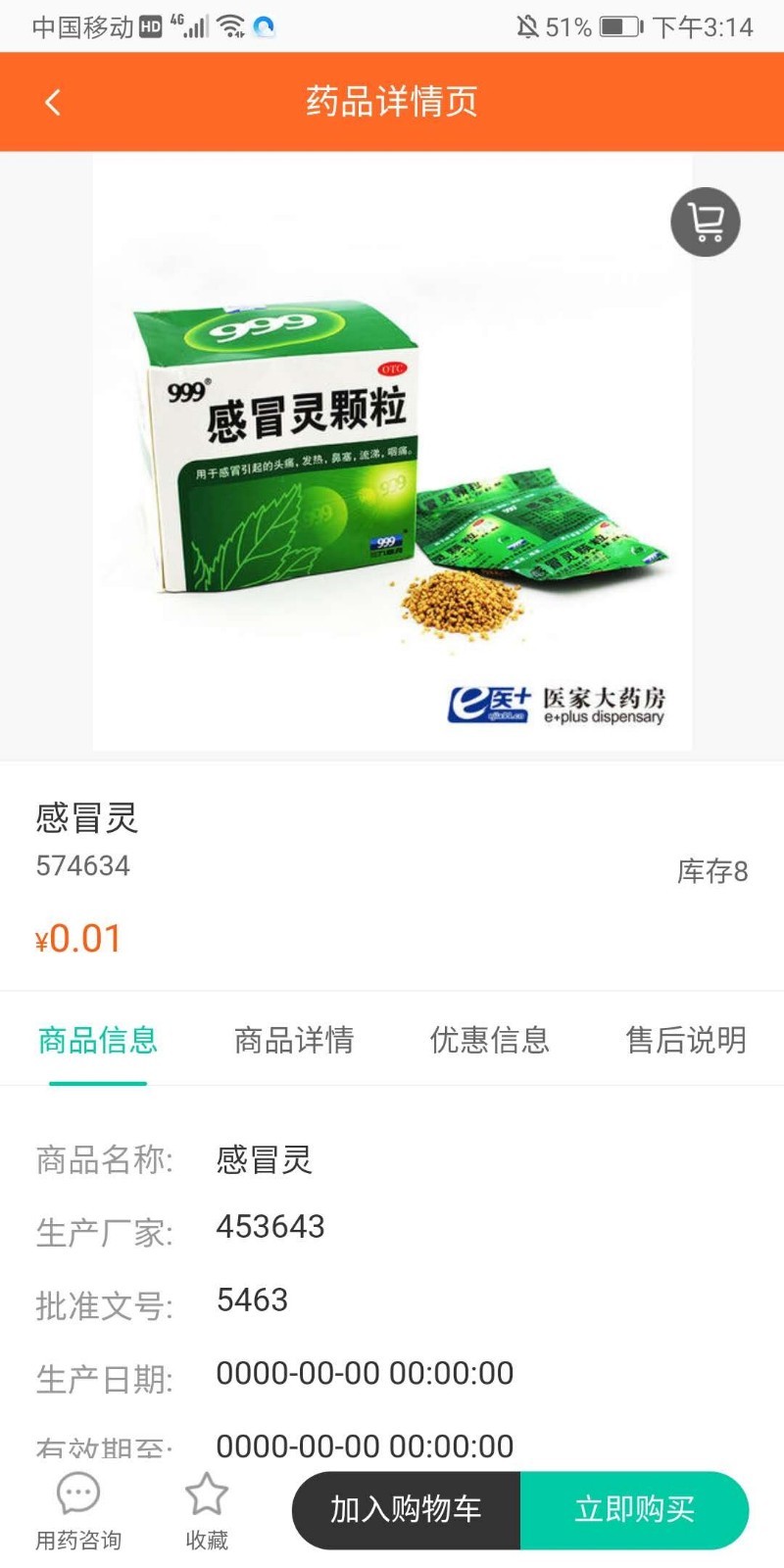Open the shopping cart icon
The width and height of the screenshot is (784, 1568).
point(705,222)
